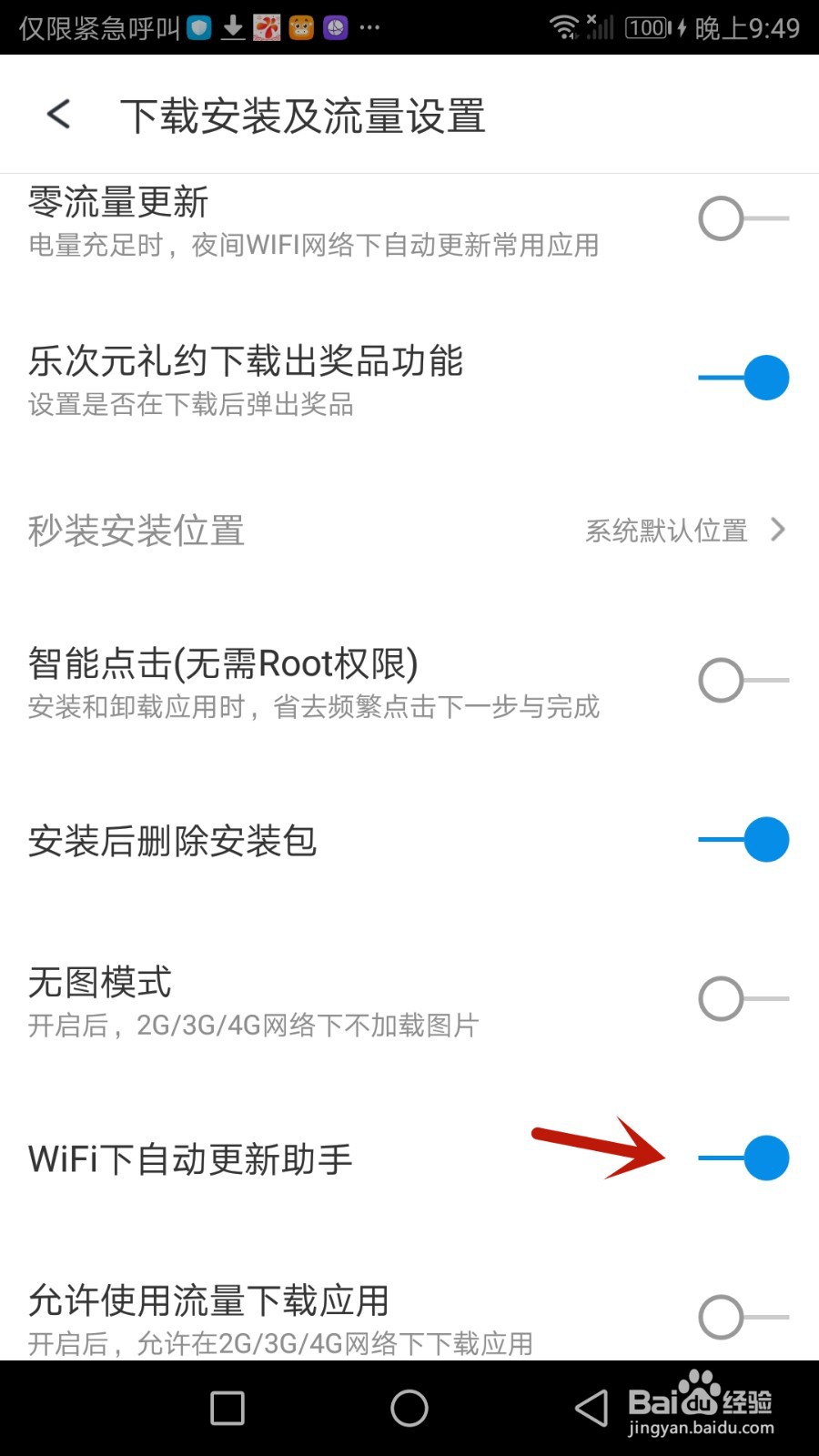
Task: Enable 允许使用流量下载应用
Action: pos(743,1317)
